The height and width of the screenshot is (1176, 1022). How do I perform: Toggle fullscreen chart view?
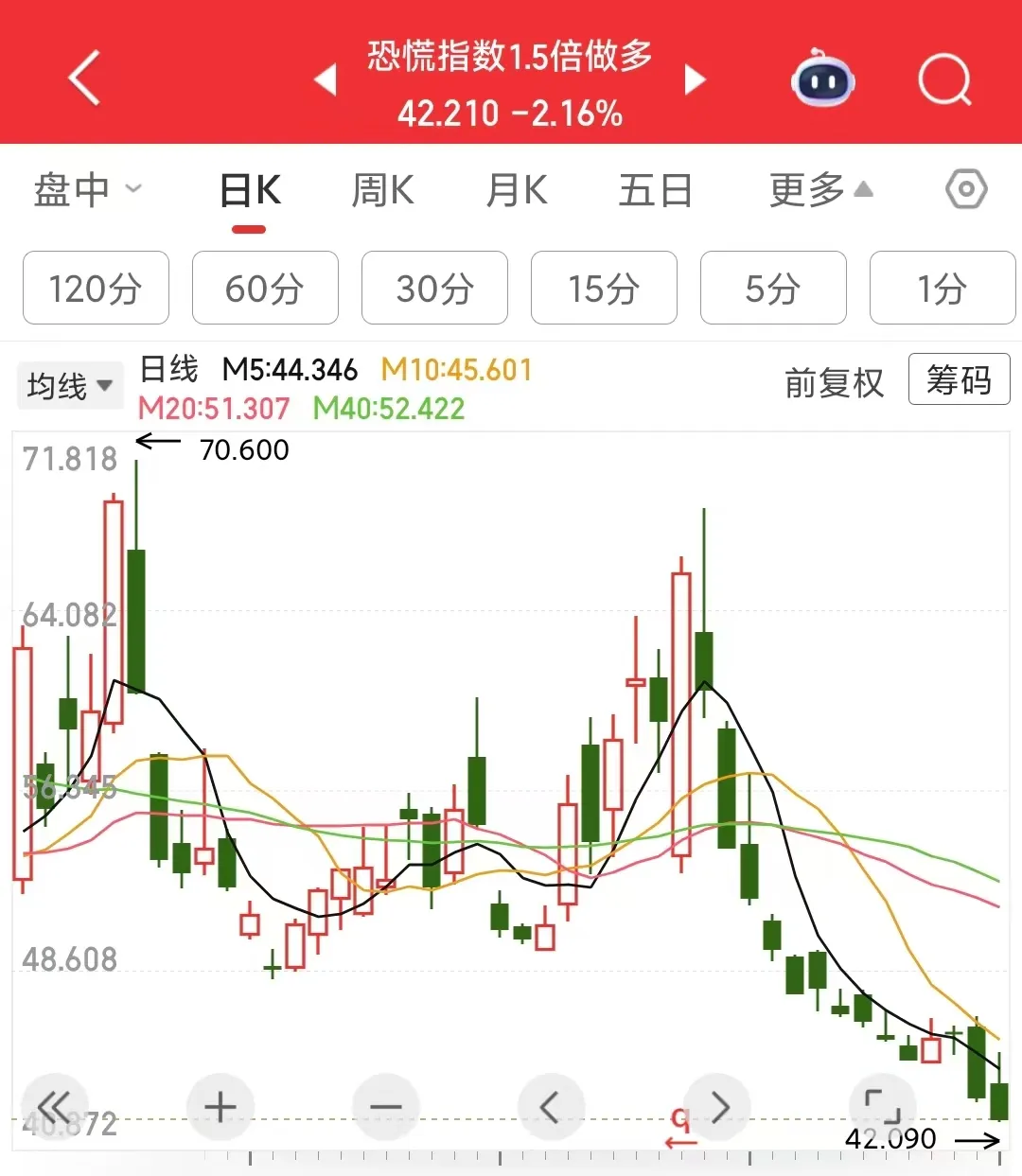tap(882, 1105)
